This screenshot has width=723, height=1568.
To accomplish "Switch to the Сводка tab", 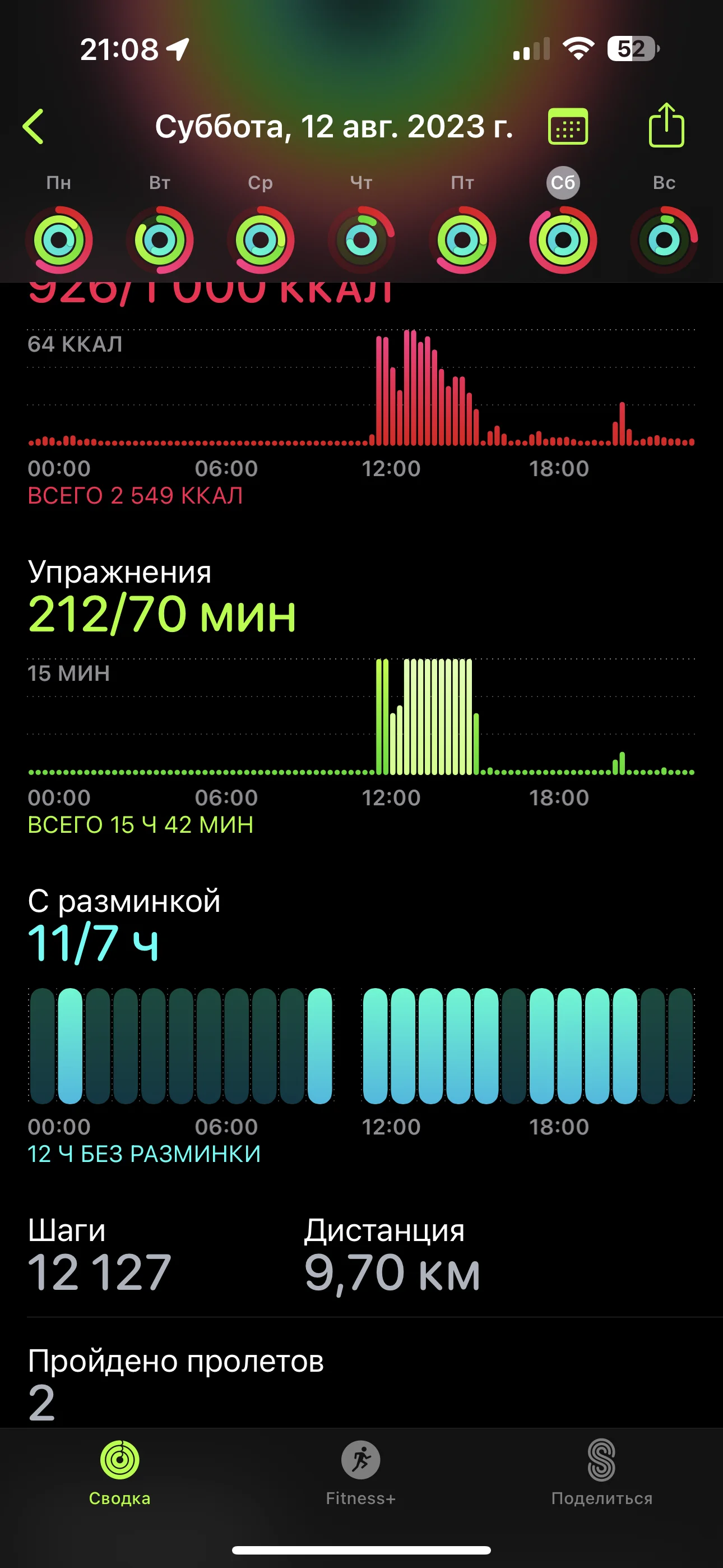I will tap(120, 1472).
